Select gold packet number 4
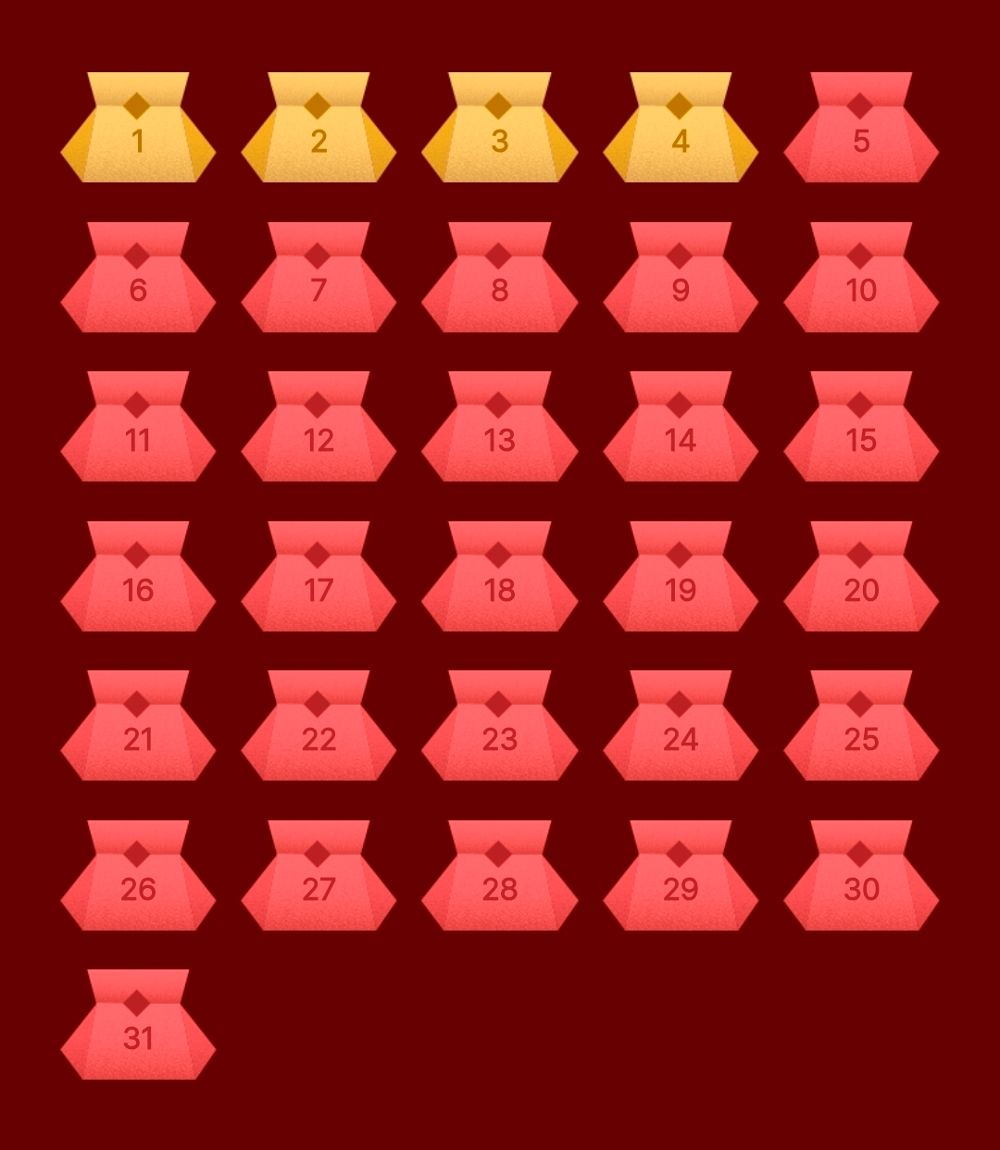 click(680, 130)
